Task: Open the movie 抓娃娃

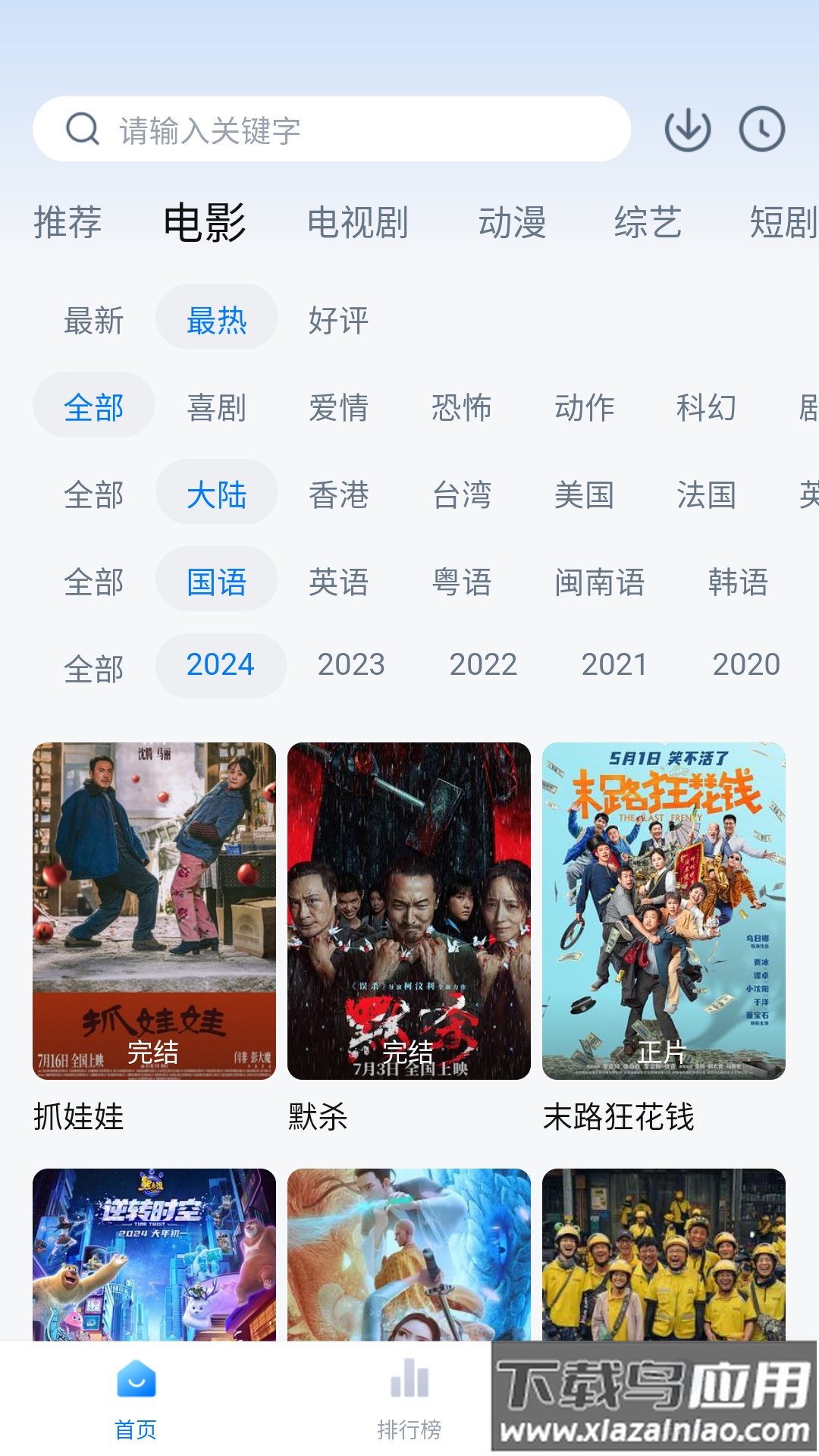Action: [x=154, y=911]
